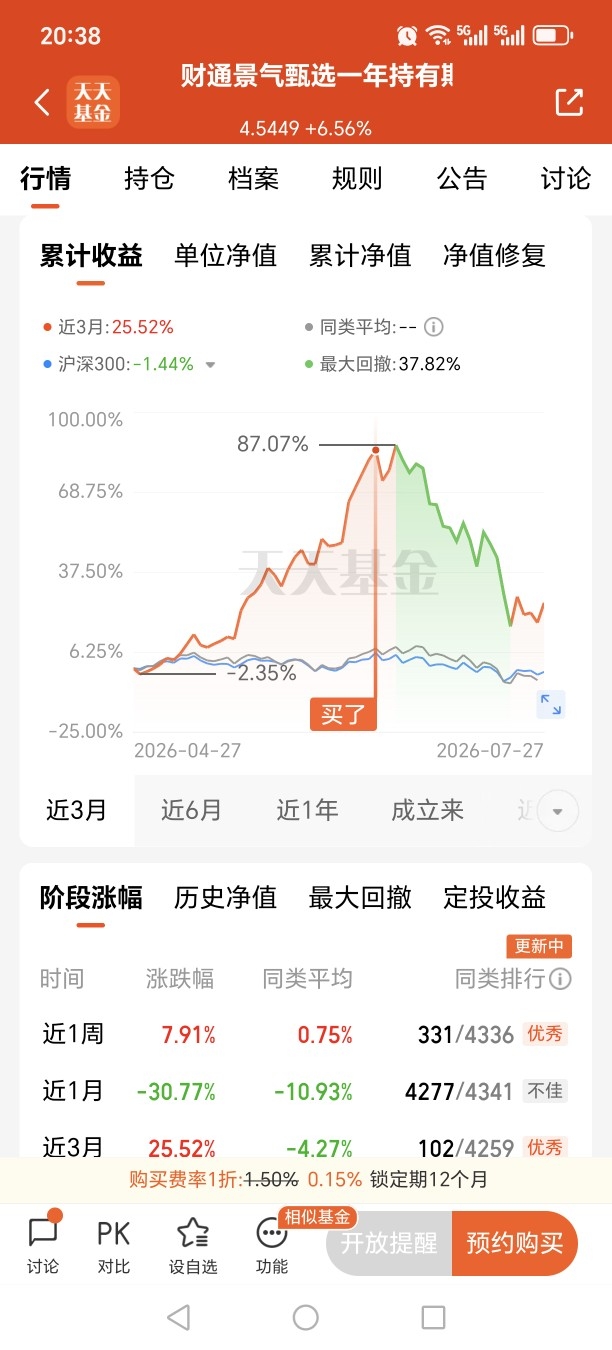This screenshot has width=612, height=1350.
Task: Expand the chart to full screen
Action: click(551, 704)
